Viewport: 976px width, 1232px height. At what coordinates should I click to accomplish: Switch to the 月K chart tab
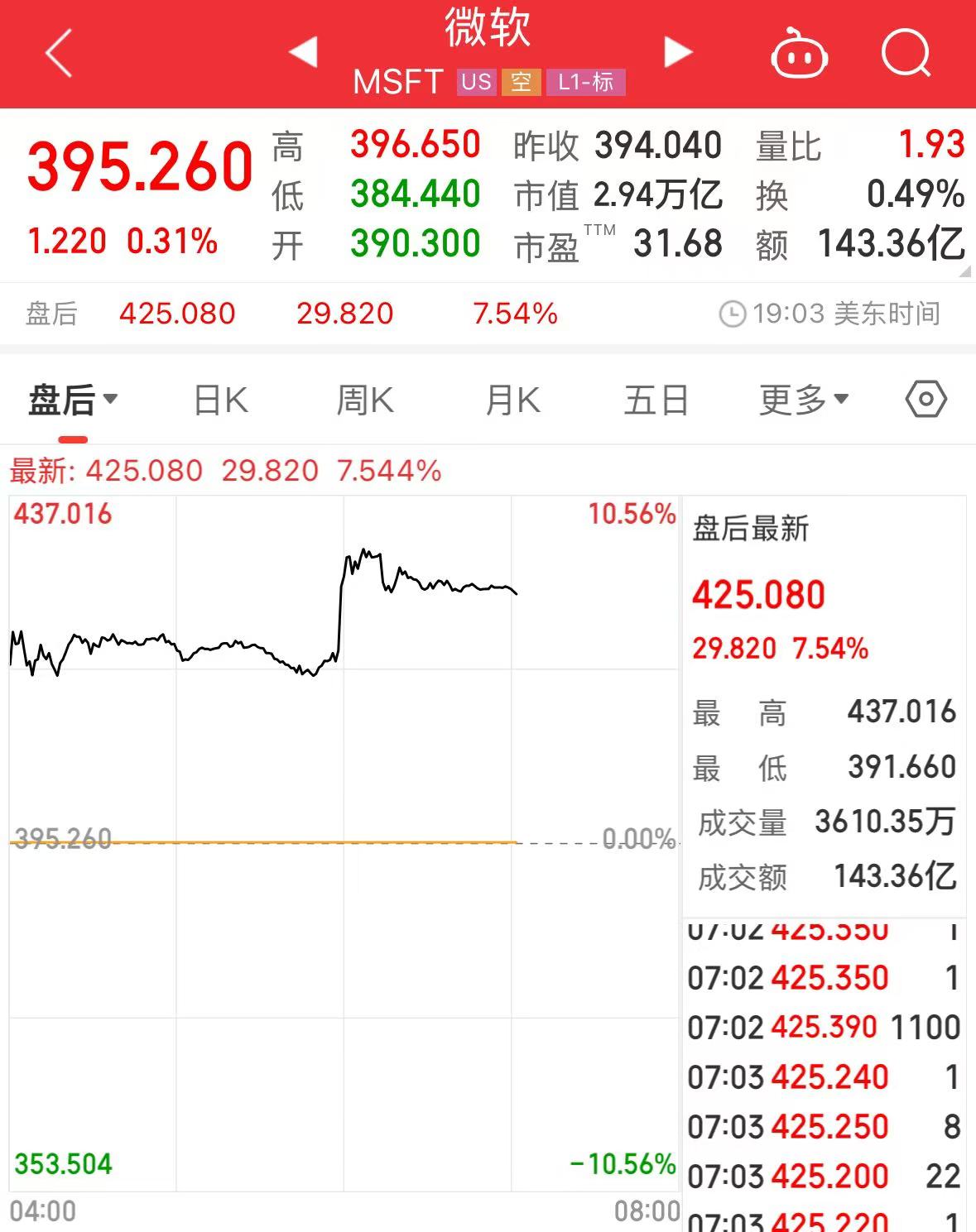(512, 400)
